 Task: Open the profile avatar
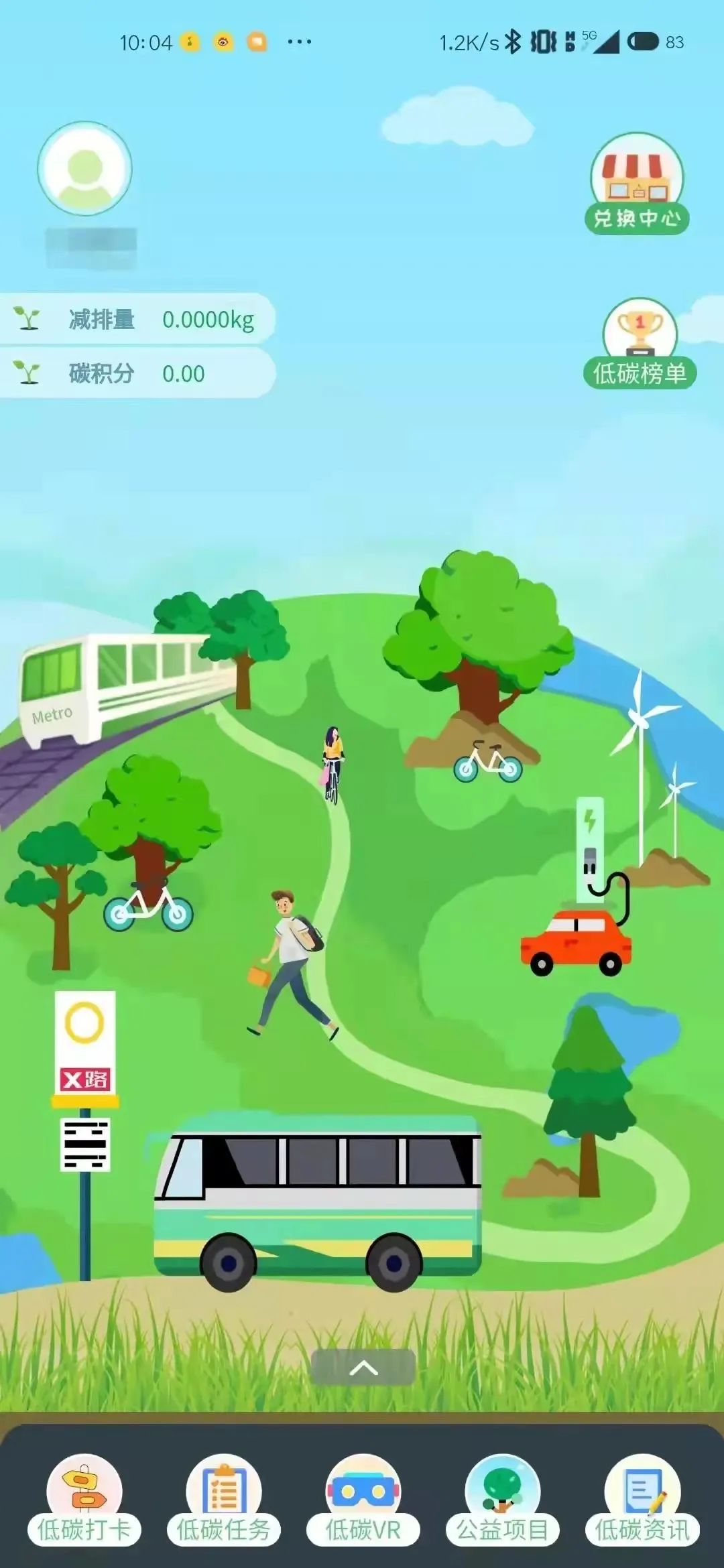point(84,169)
